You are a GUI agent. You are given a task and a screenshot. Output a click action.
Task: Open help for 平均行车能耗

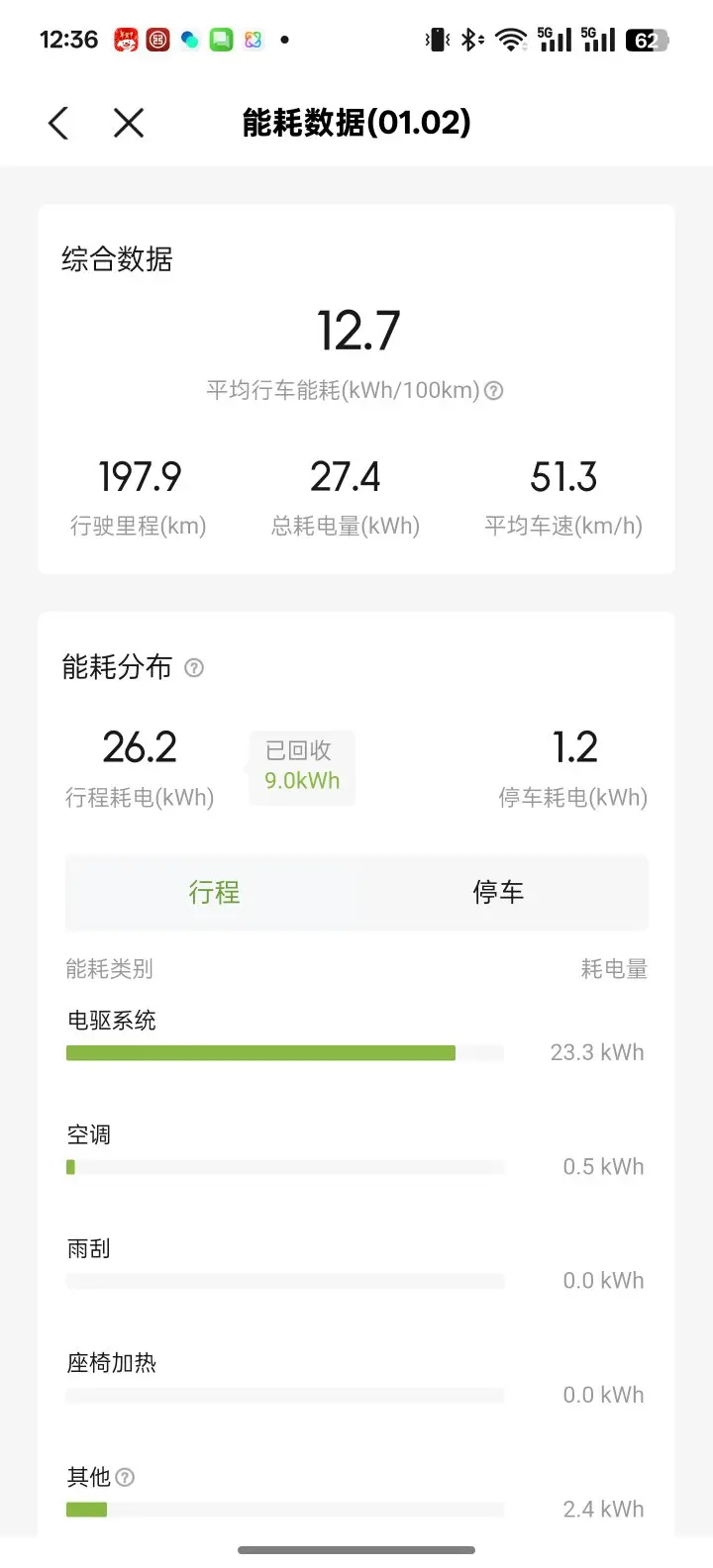coord(494,391)
